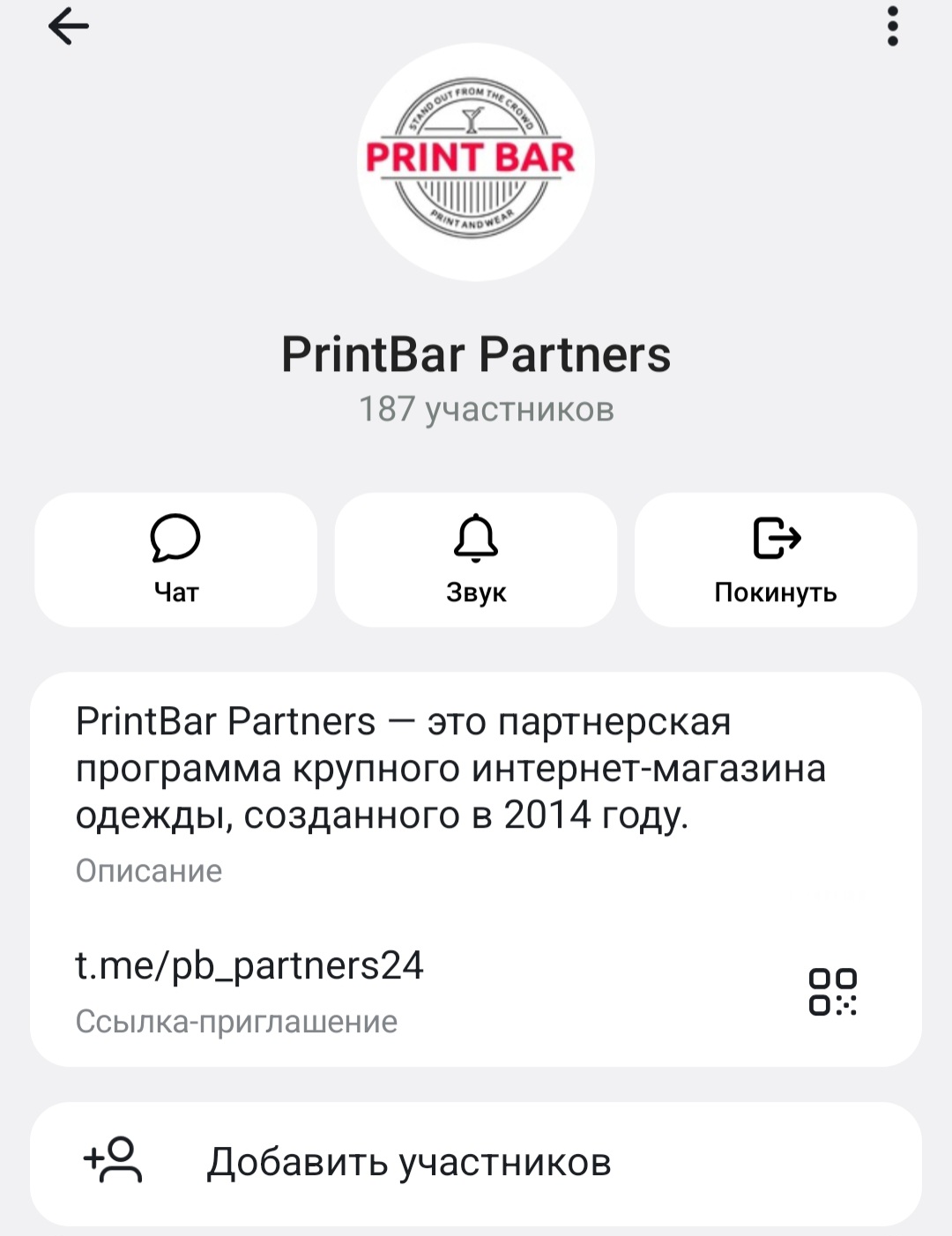Tap the group title PrintBar Partners
Image resolution: width=952 pixels, height=1236 pixels.
[476, 354]
